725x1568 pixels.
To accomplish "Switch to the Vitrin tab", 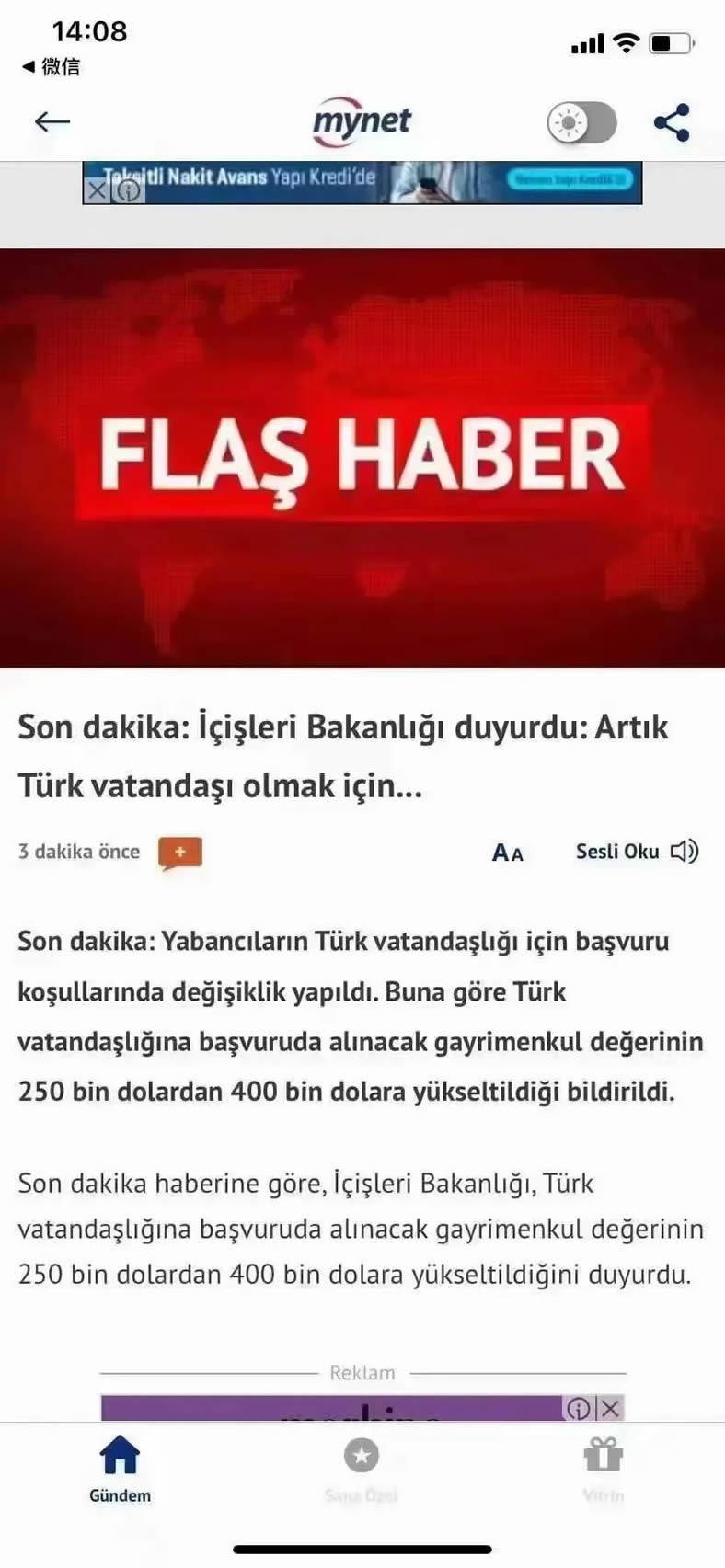I will click(x=604, y=1470).
